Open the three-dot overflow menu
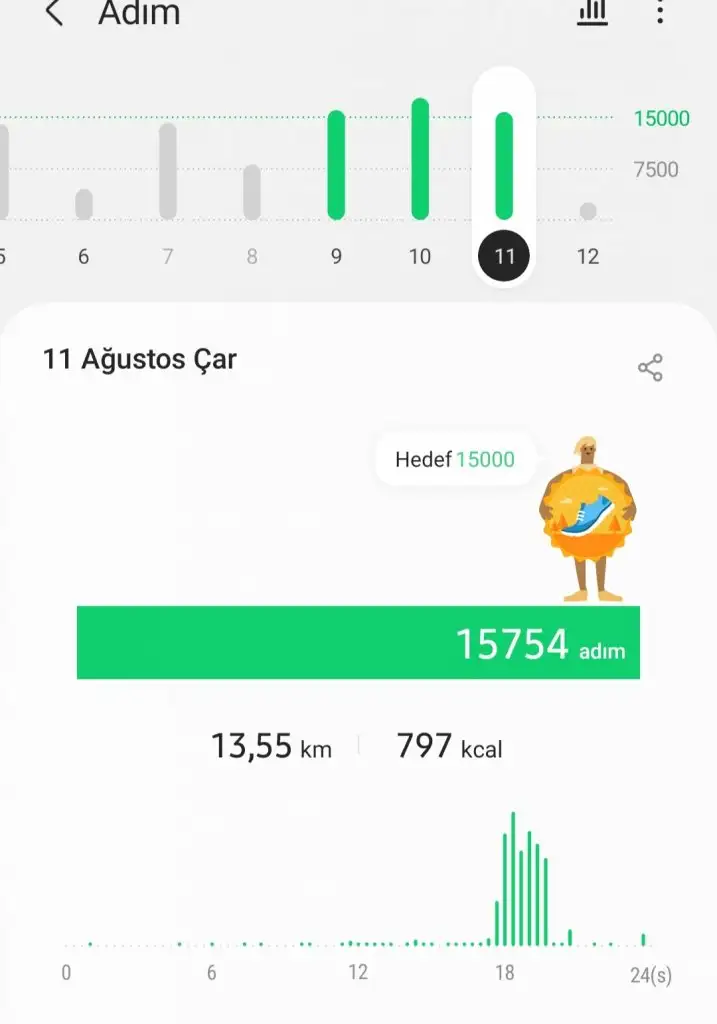Viewport: 717px width, 1024px height. click(x=660, y=13)
